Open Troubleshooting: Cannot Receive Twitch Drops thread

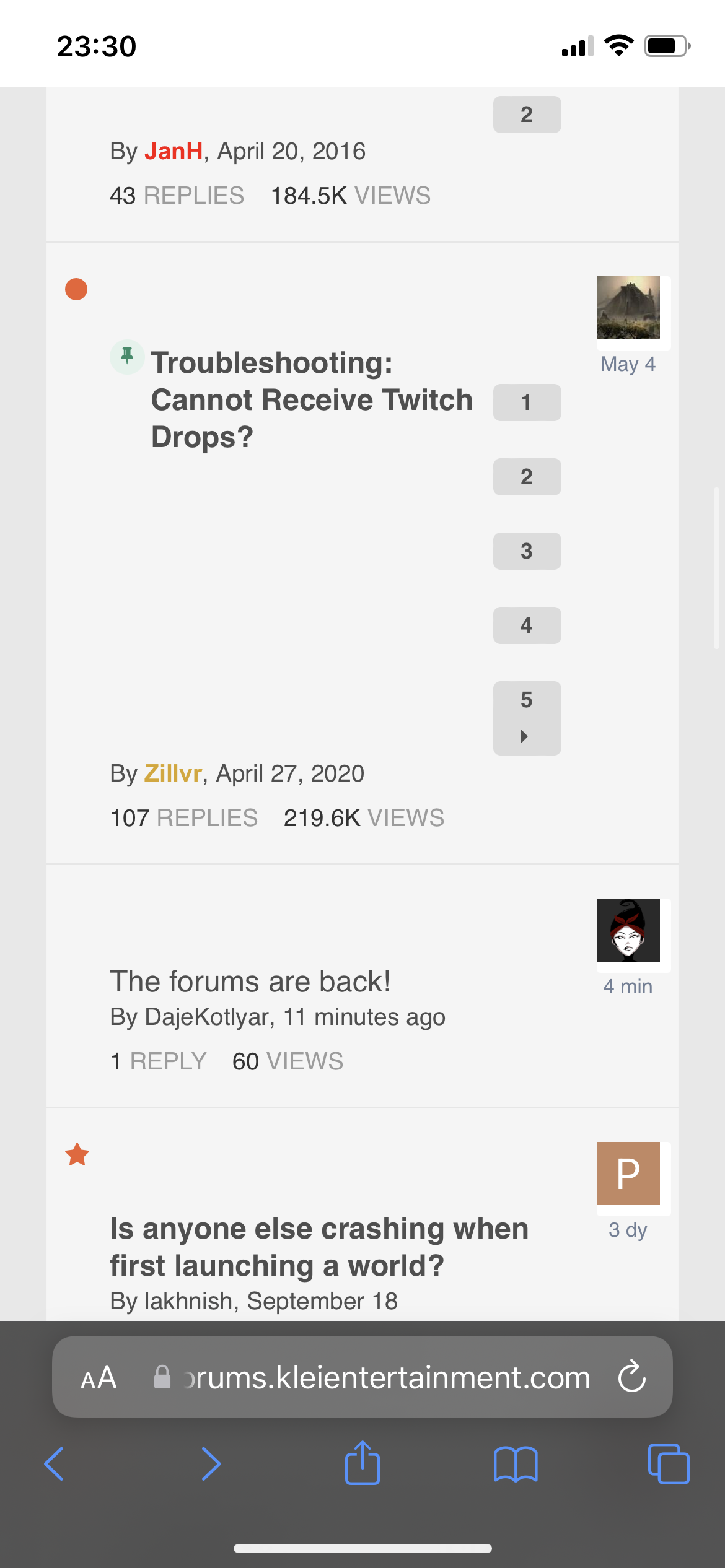[312, 399]
